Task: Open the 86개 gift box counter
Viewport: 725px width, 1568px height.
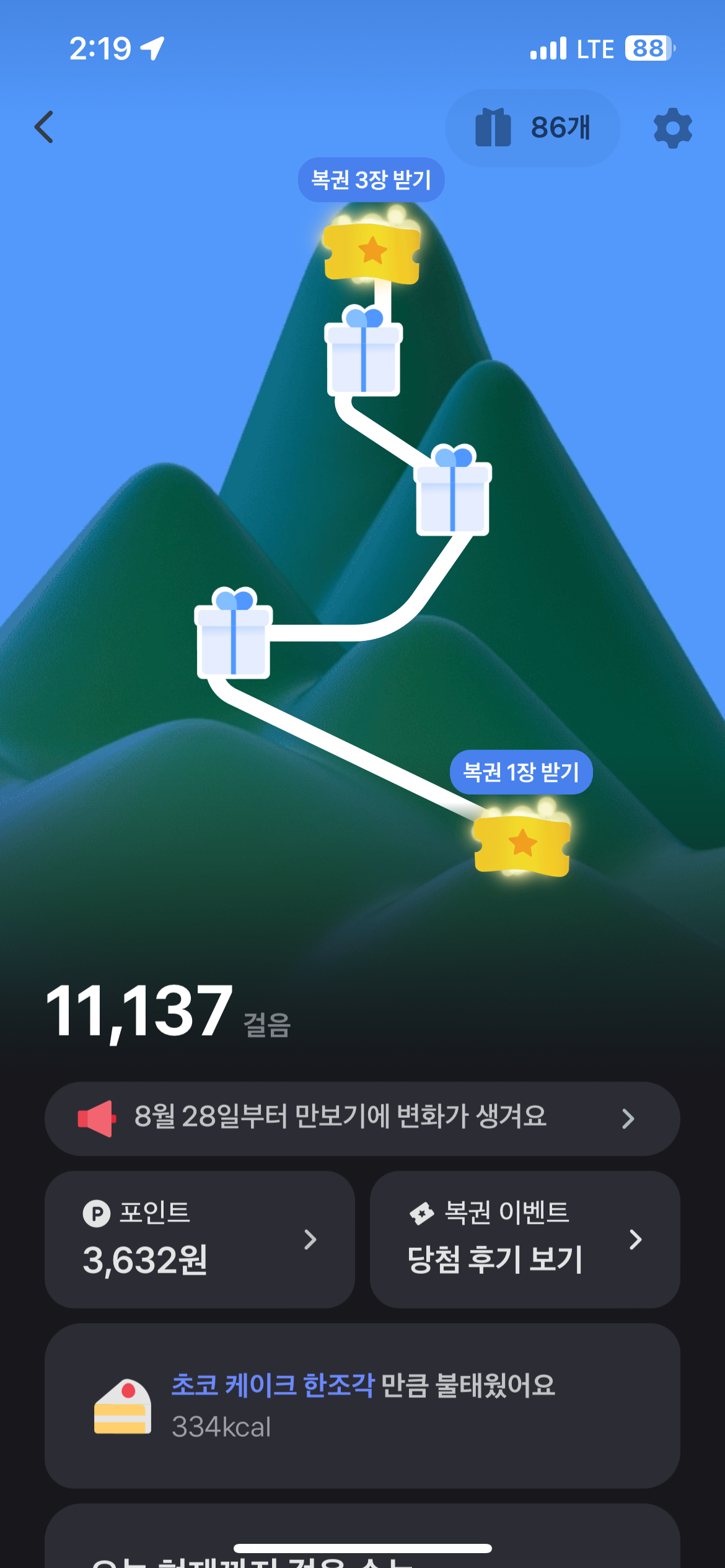Action: point(532,128)
